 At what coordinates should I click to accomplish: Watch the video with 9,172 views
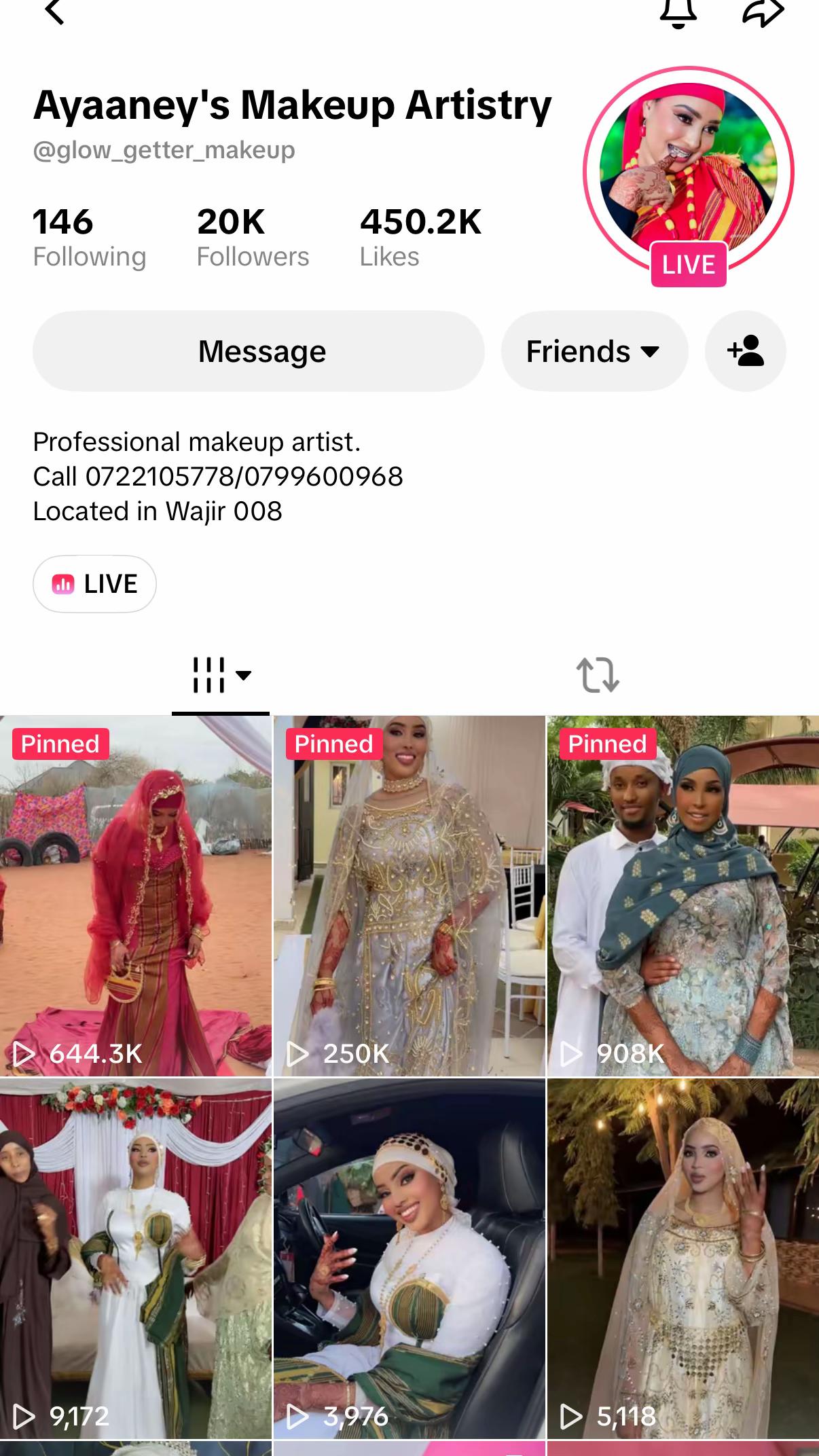pyautogui.click(x=136, y=1258)
